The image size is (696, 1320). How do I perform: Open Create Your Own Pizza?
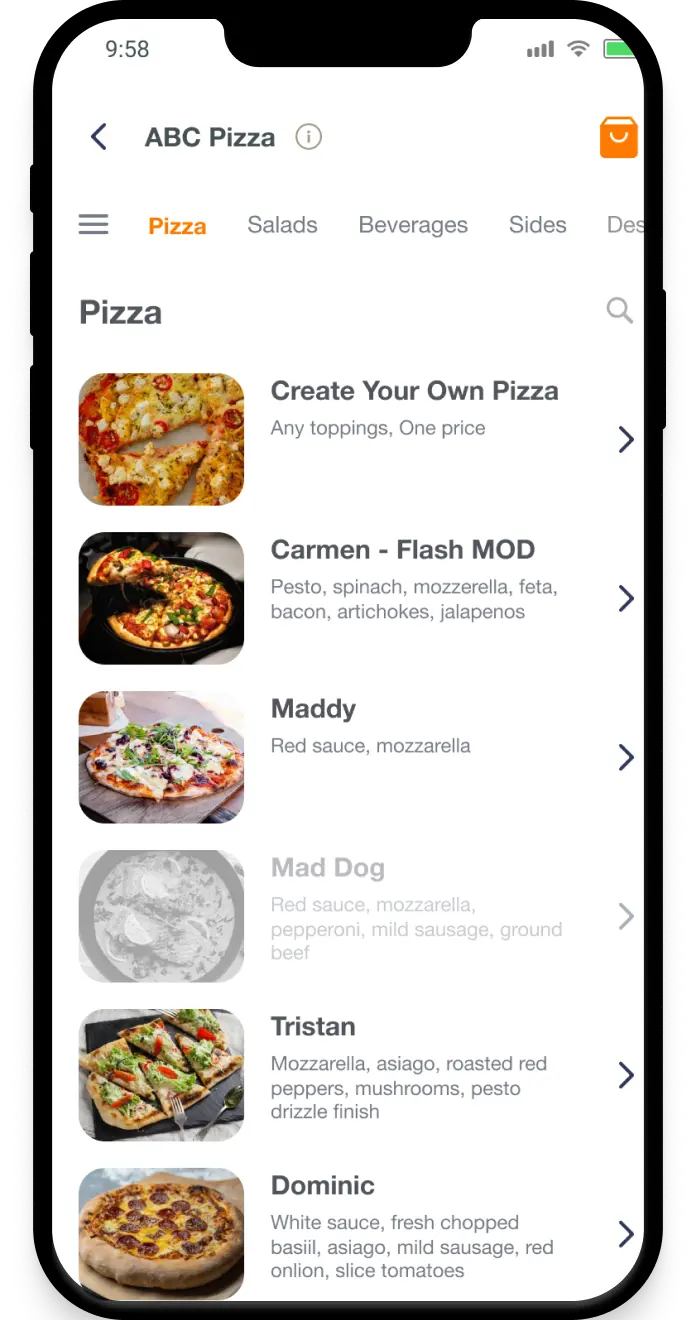pos(414,391)
